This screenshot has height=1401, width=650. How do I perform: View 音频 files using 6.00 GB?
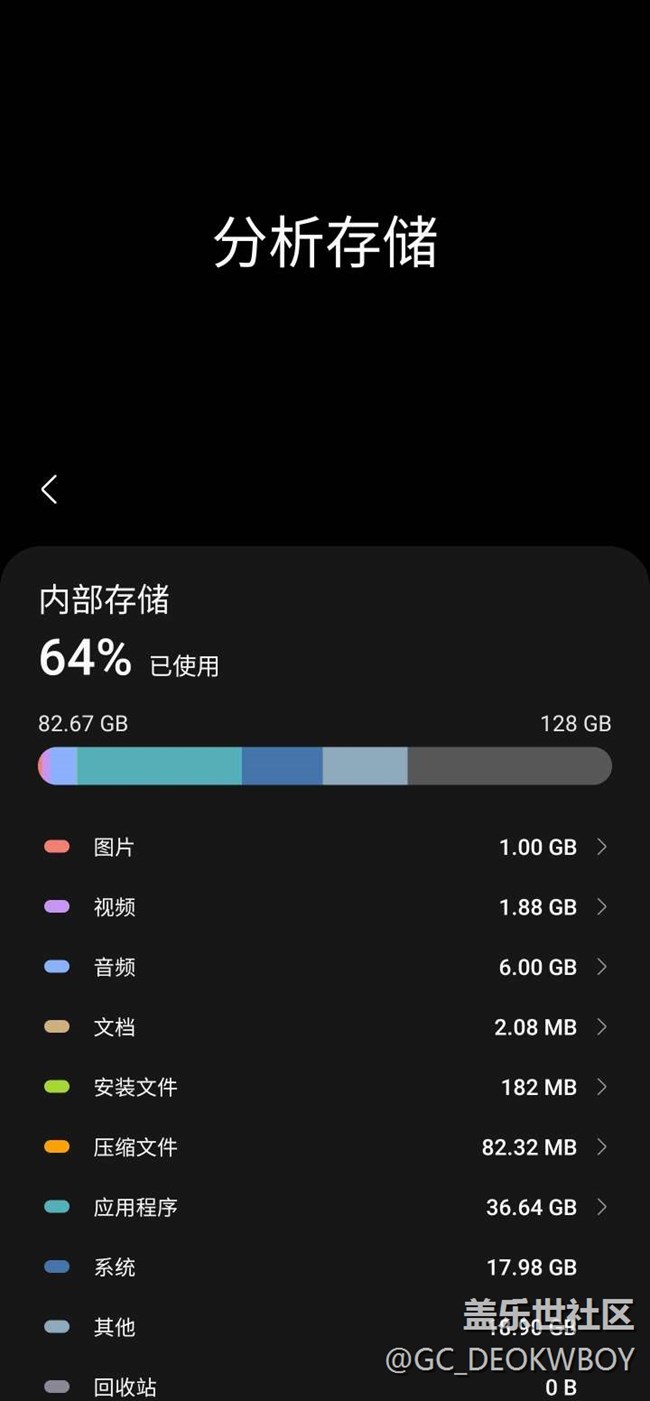pyautogui.click(x=324, y=967)
